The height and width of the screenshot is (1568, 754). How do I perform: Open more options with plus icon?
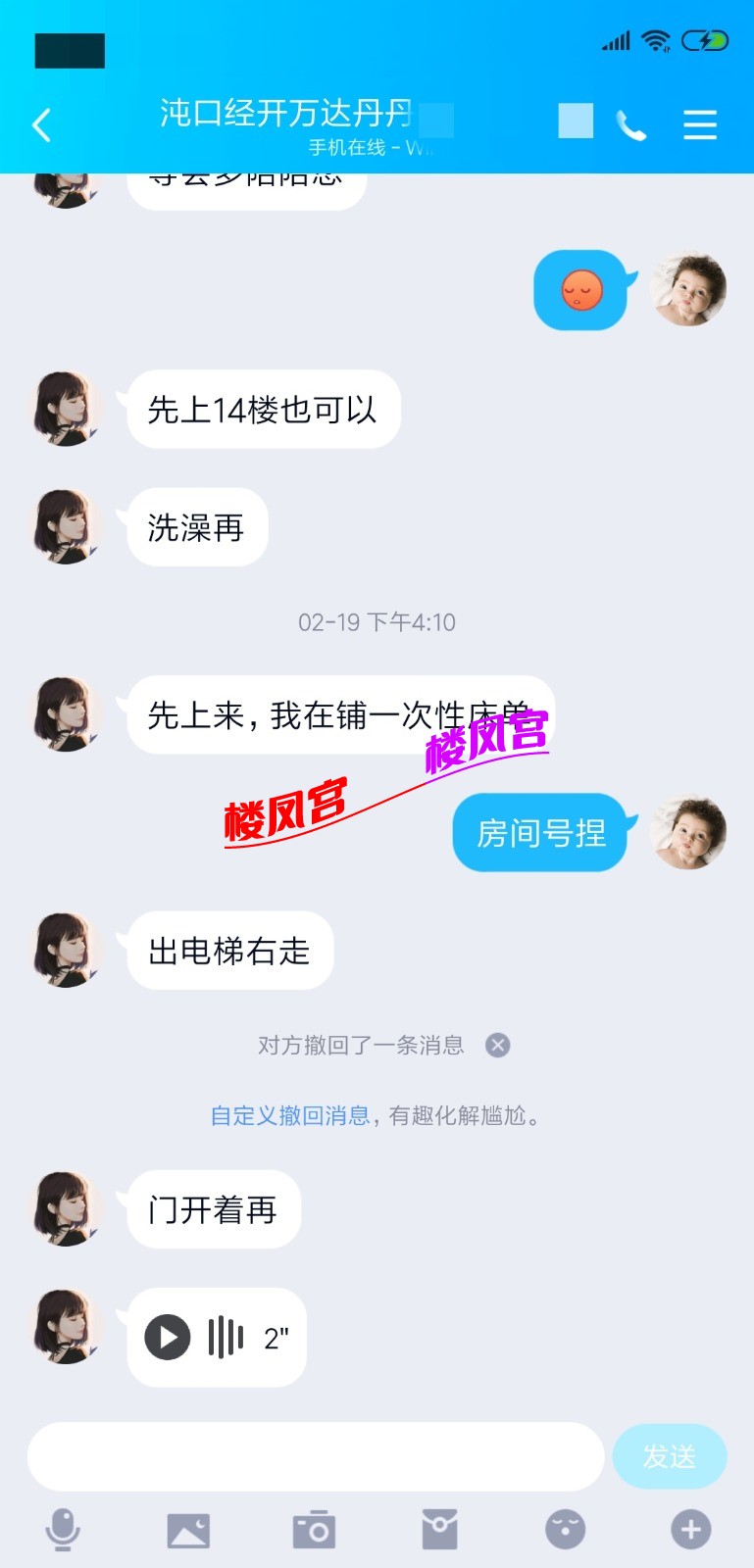(x=690, y=1530)
